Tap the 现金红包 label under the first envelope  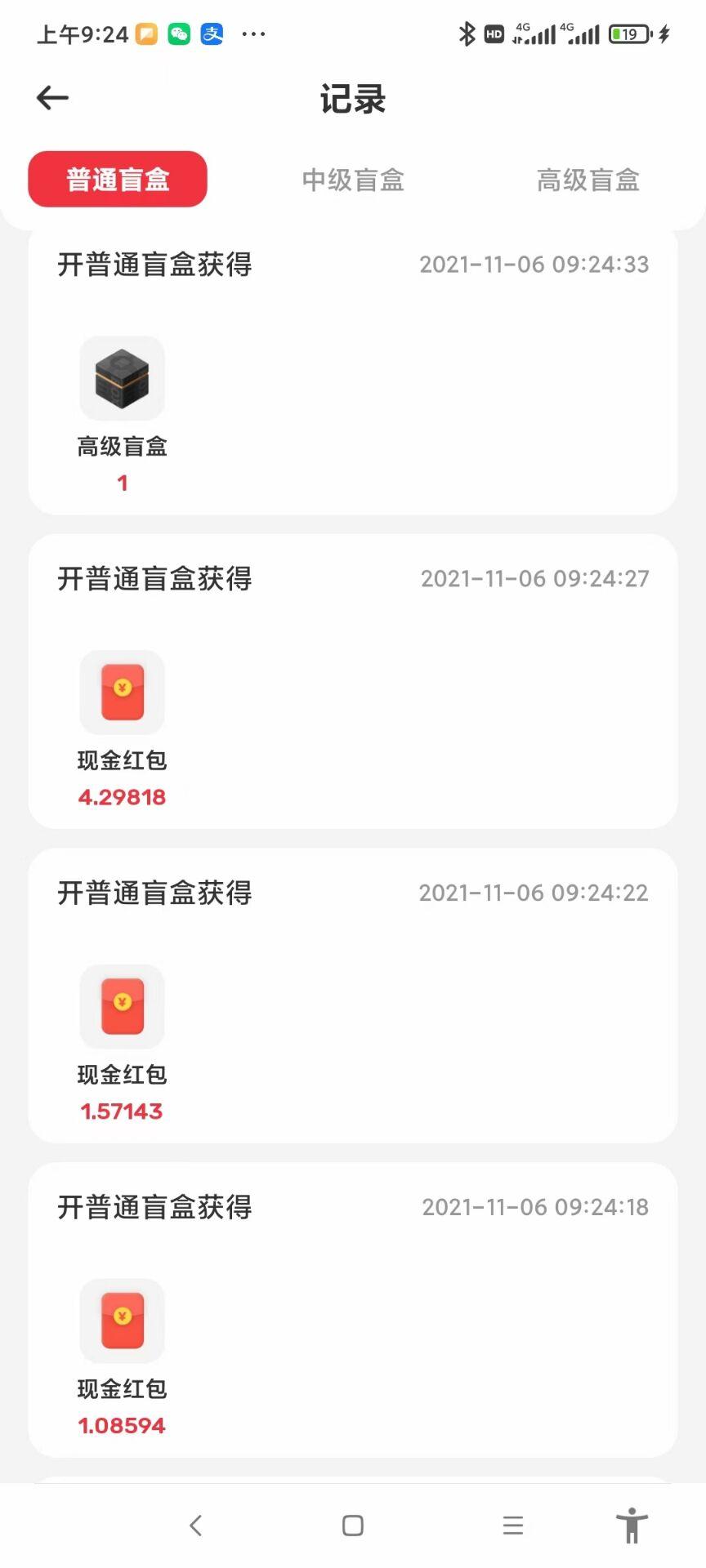121,759
